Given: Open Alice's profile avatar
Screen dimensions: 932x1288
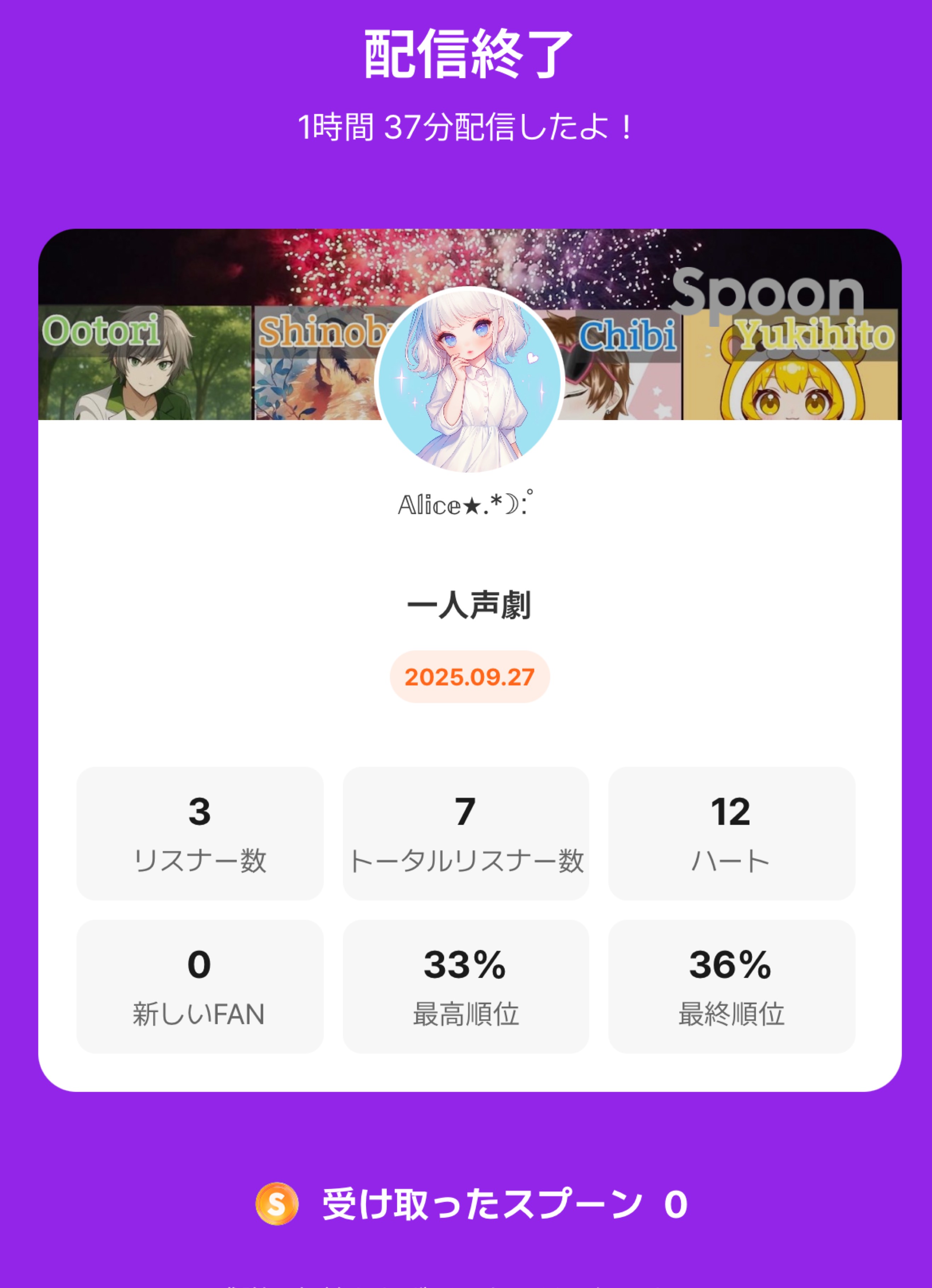Looking at the screenshot, I should [x=469, y=379].
